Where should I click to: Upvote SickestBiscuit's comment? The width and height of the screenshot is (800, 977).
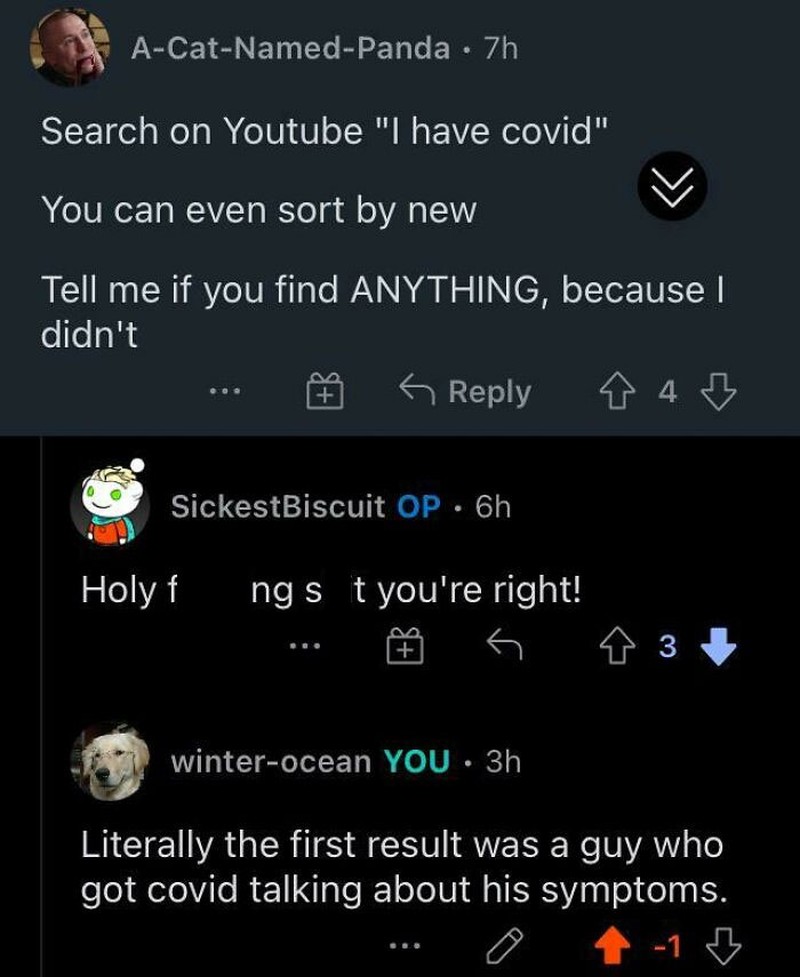(x=619, y=649)
